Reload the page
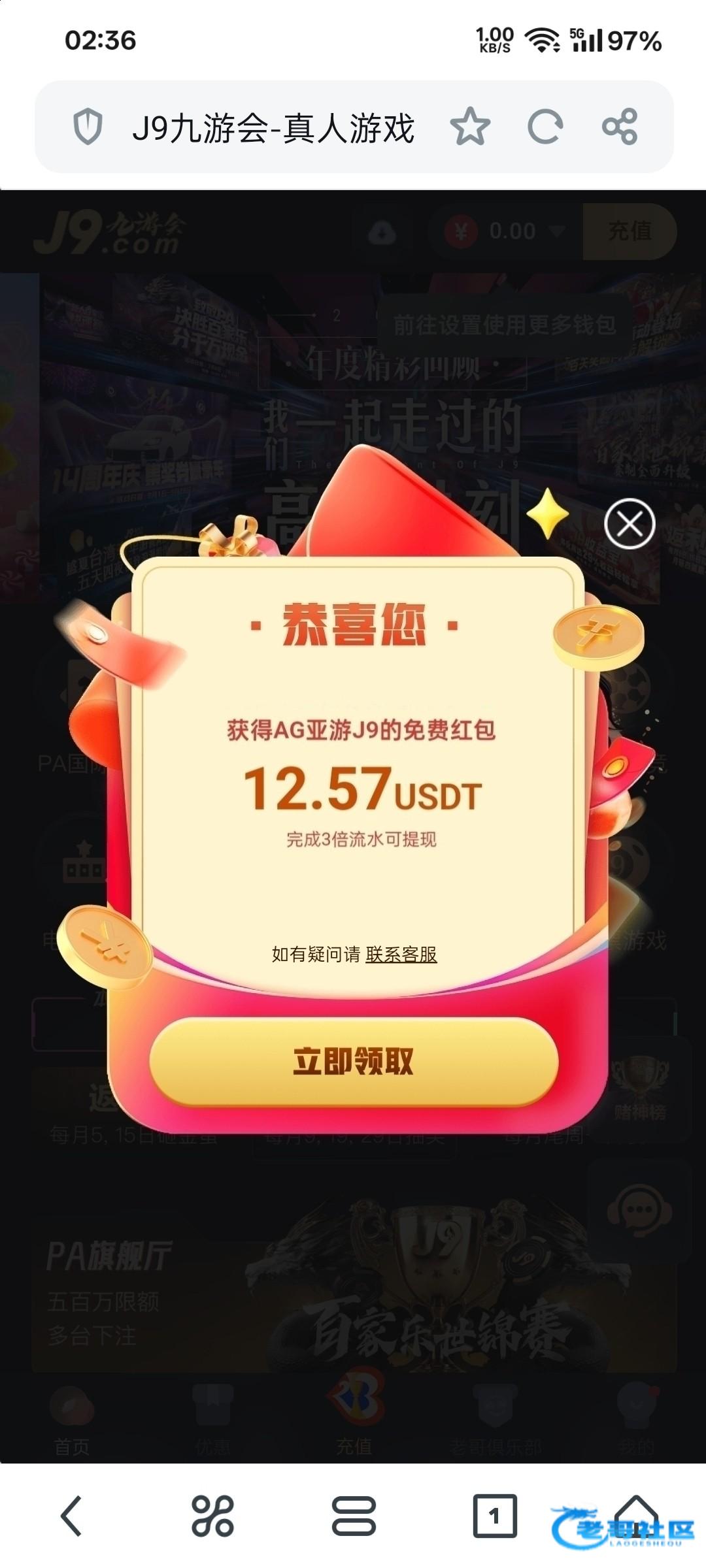The width and height of the screenshot is (706, 1568). (545, 127)
